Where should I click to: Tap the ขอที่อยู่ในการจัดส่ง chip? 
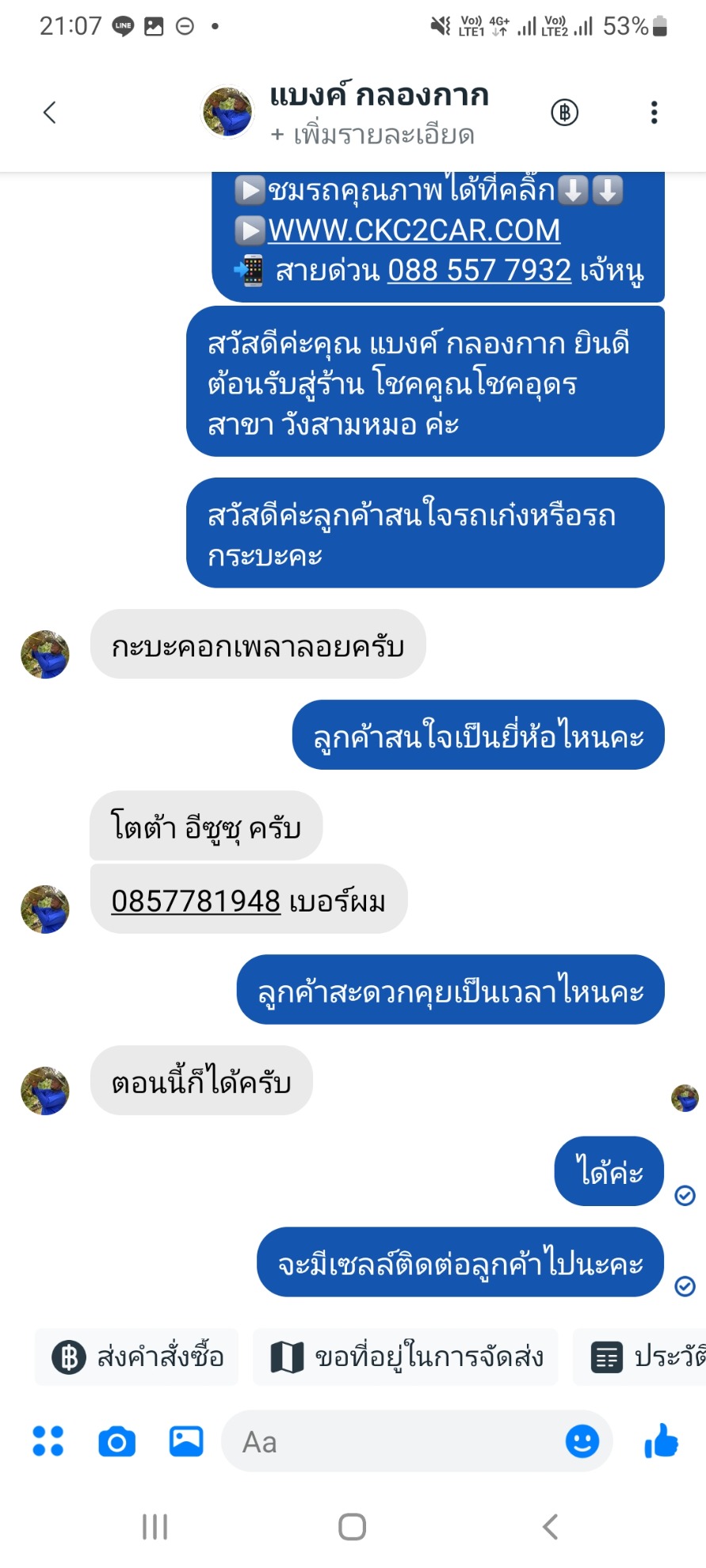[x=406, y=1357]
